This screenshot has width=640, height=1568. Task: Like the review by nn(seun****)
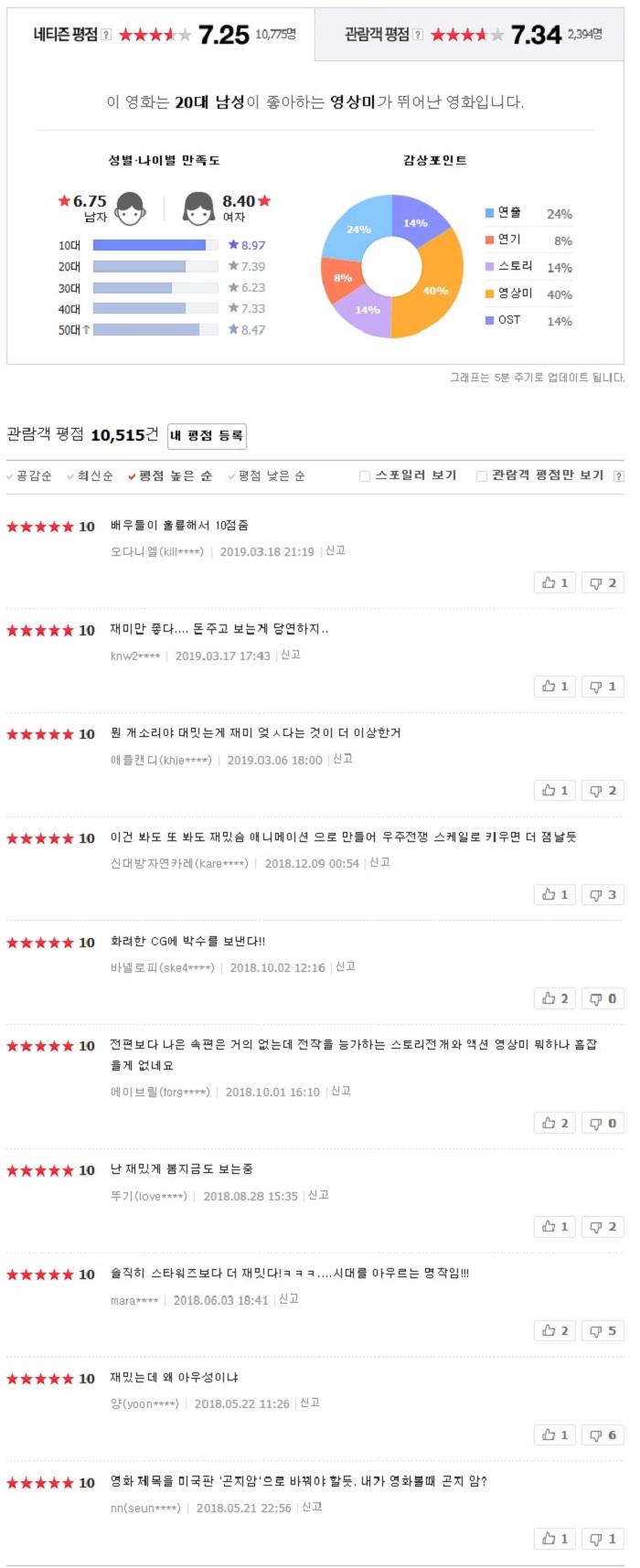coord(555,1539)
